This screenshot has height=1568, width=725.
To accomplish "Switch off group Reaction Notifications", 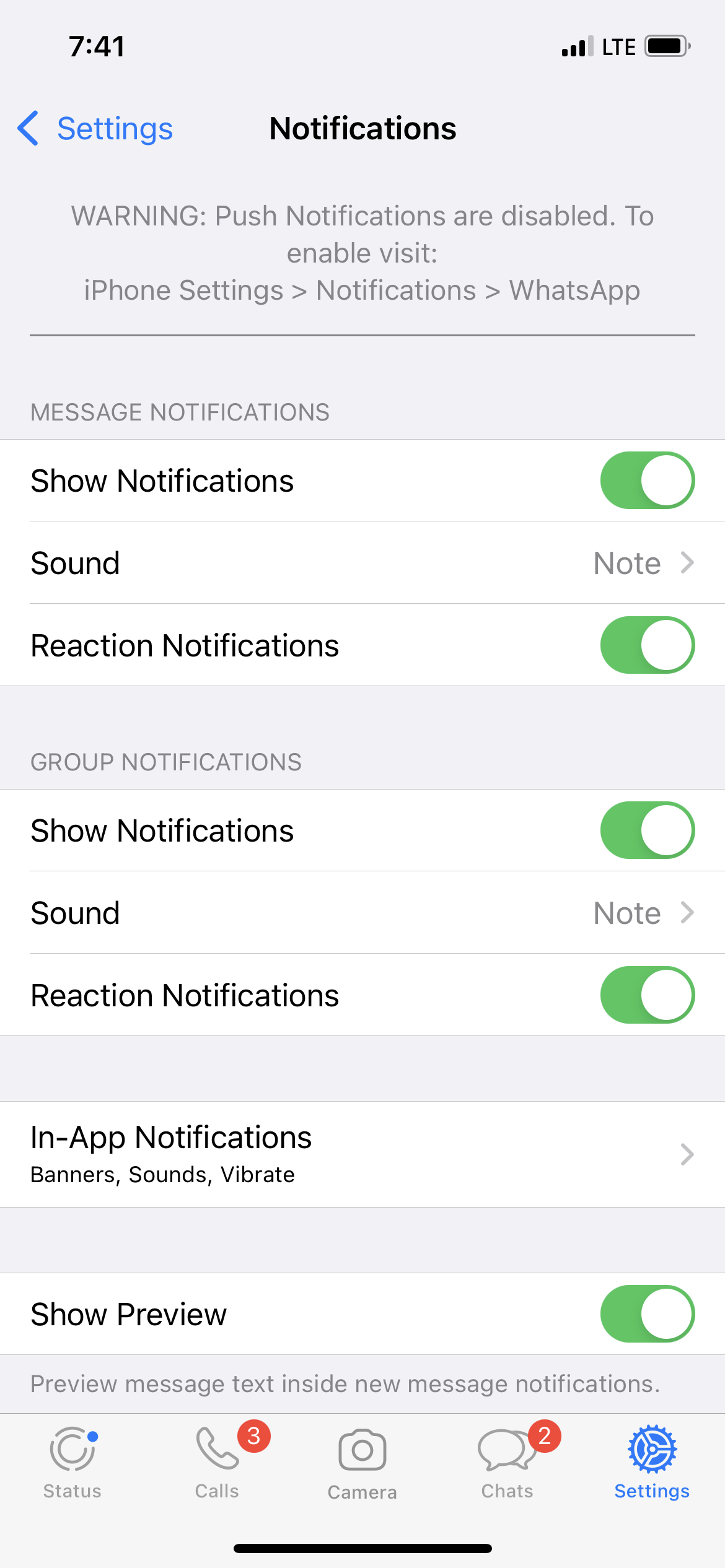I will pos(647,995).
